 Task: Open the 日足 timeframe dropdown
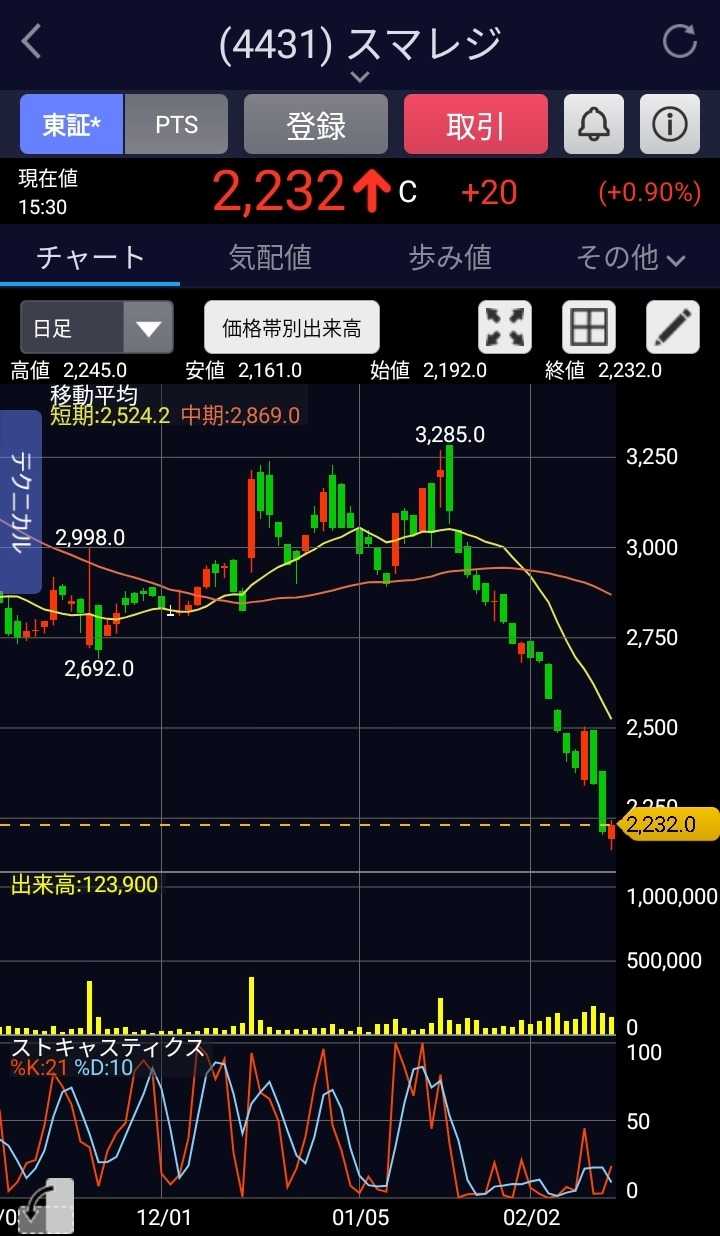point(96,328)
